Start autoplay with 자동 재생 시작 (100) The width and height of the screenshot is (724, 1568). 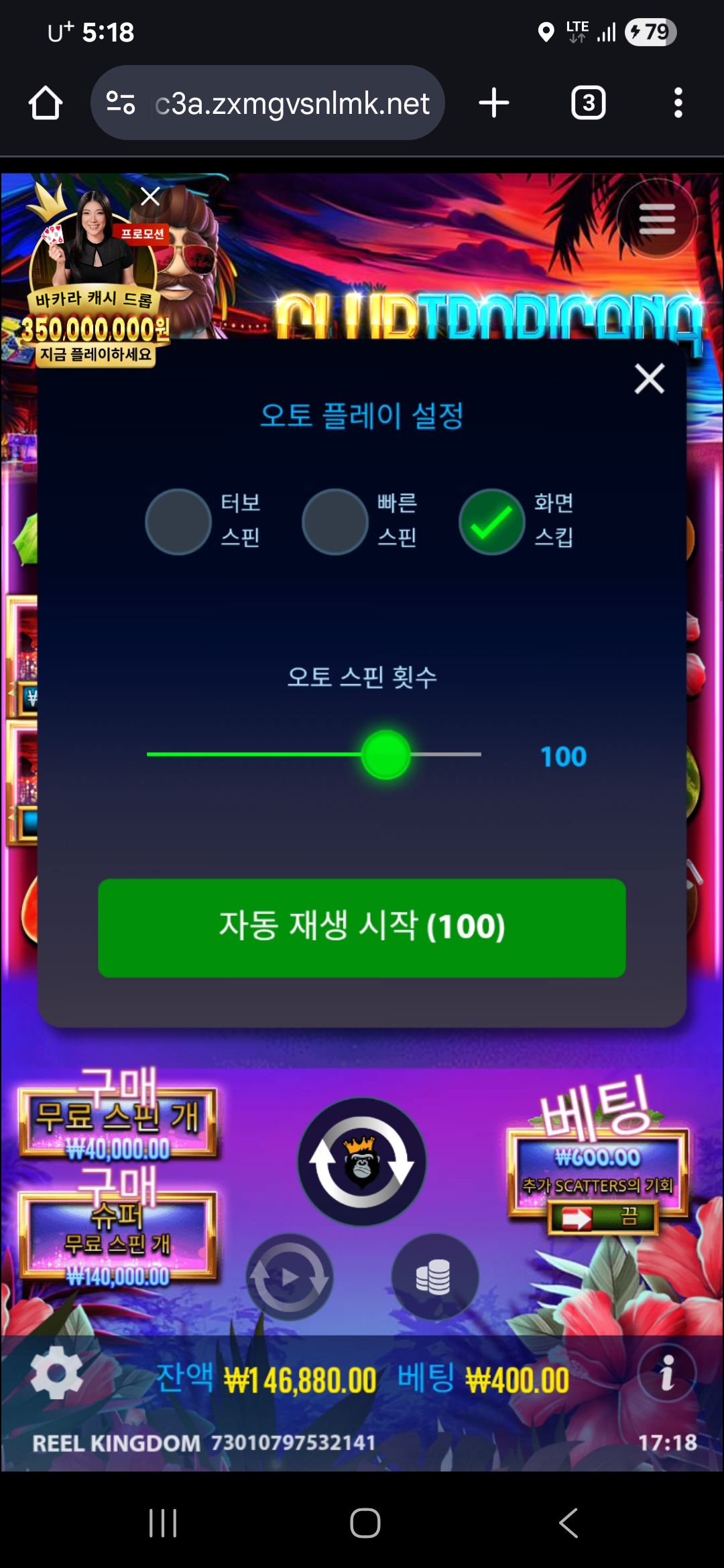click(362, 927)
